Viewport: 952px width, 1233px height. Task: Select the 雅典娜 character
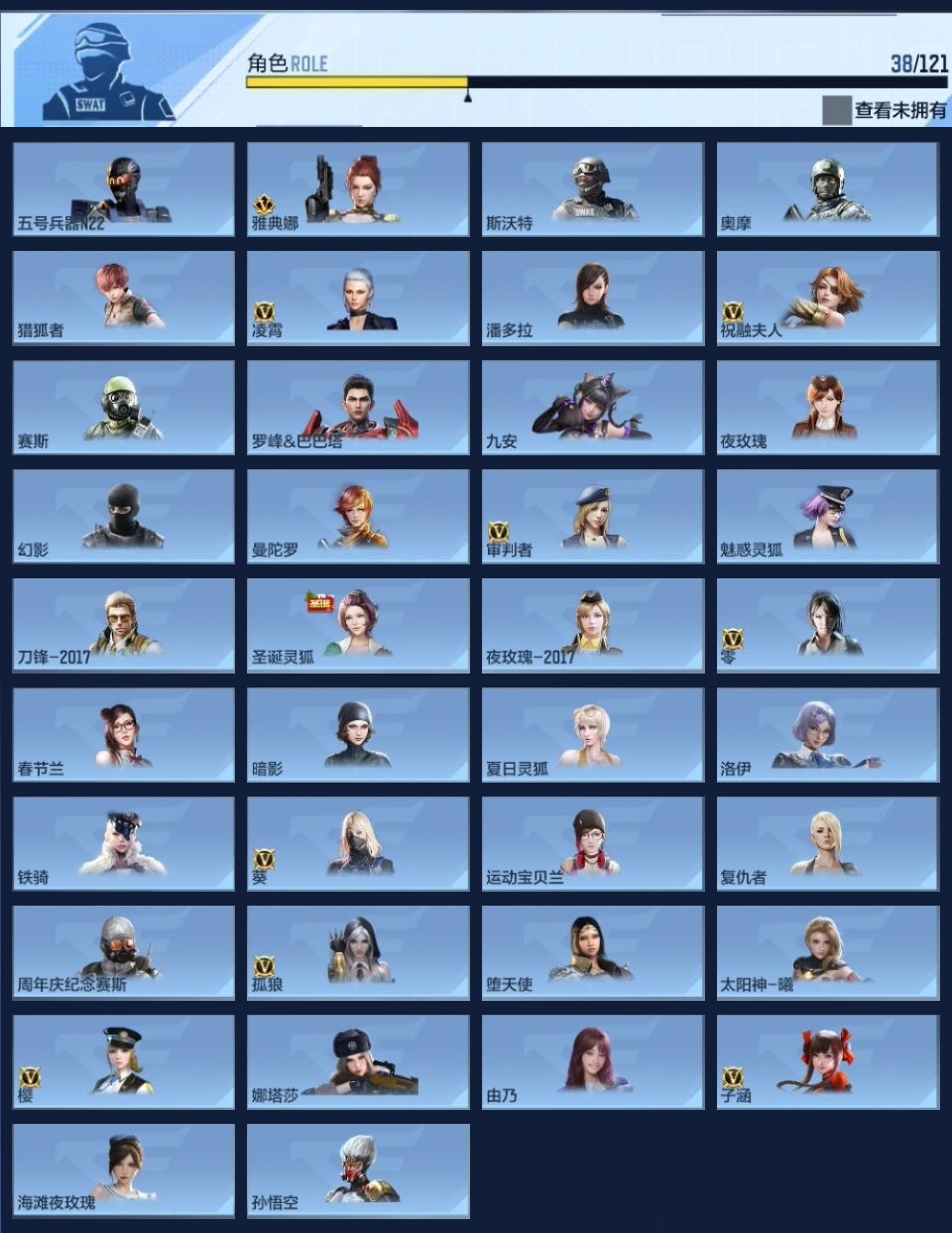point(358,188)
